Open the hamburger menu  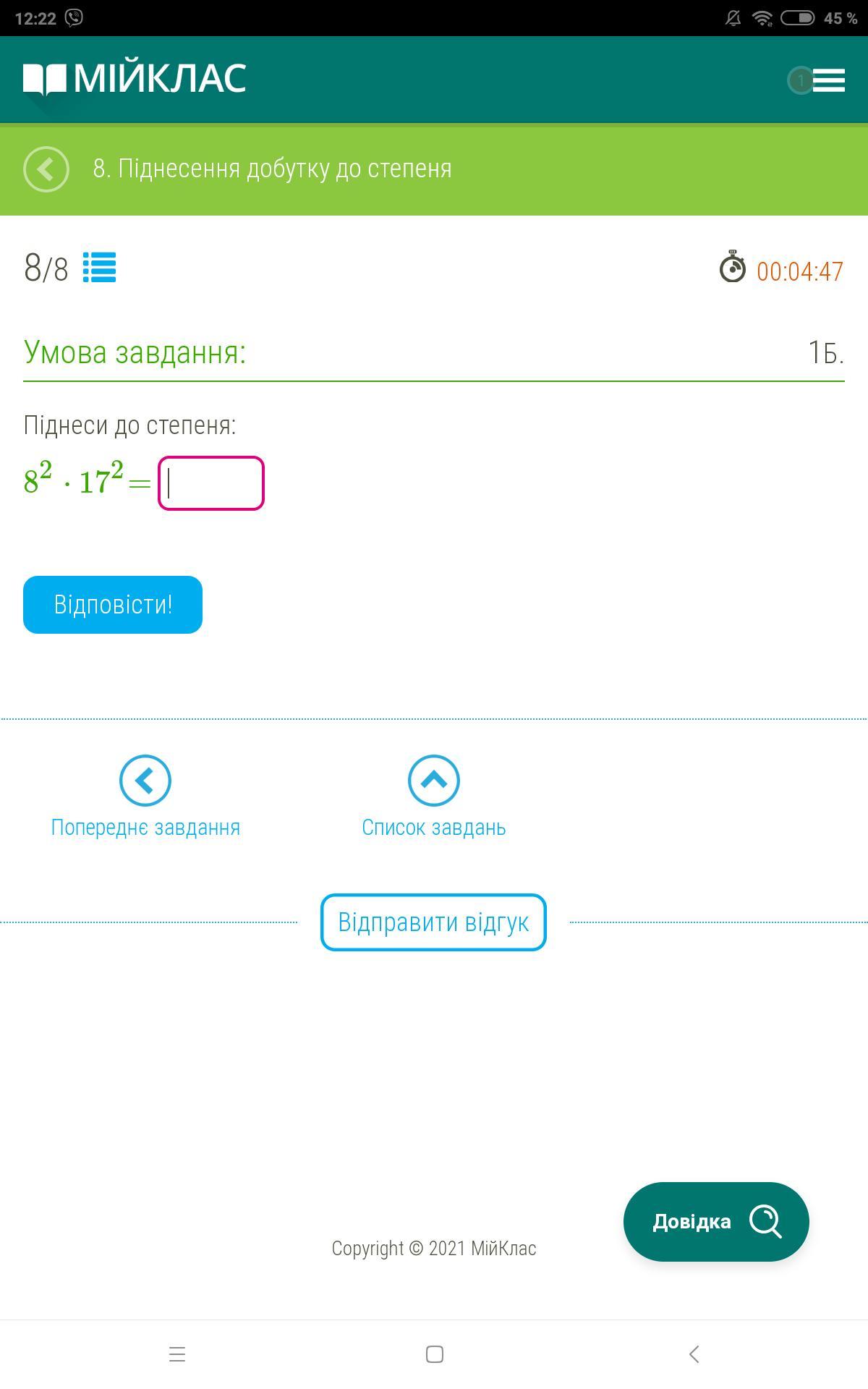(828, 80)
